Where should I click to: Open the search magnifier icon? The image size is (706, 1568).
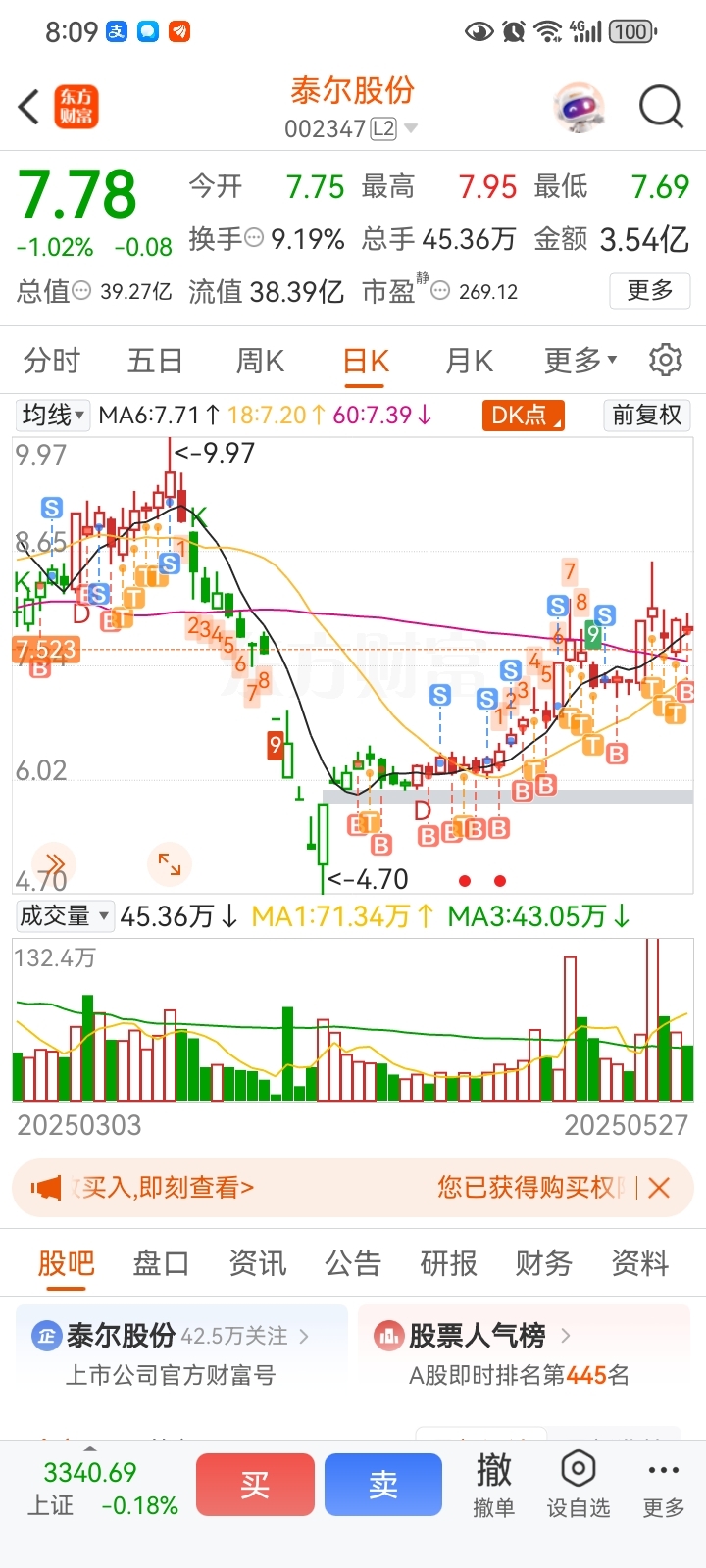point(661,107)
